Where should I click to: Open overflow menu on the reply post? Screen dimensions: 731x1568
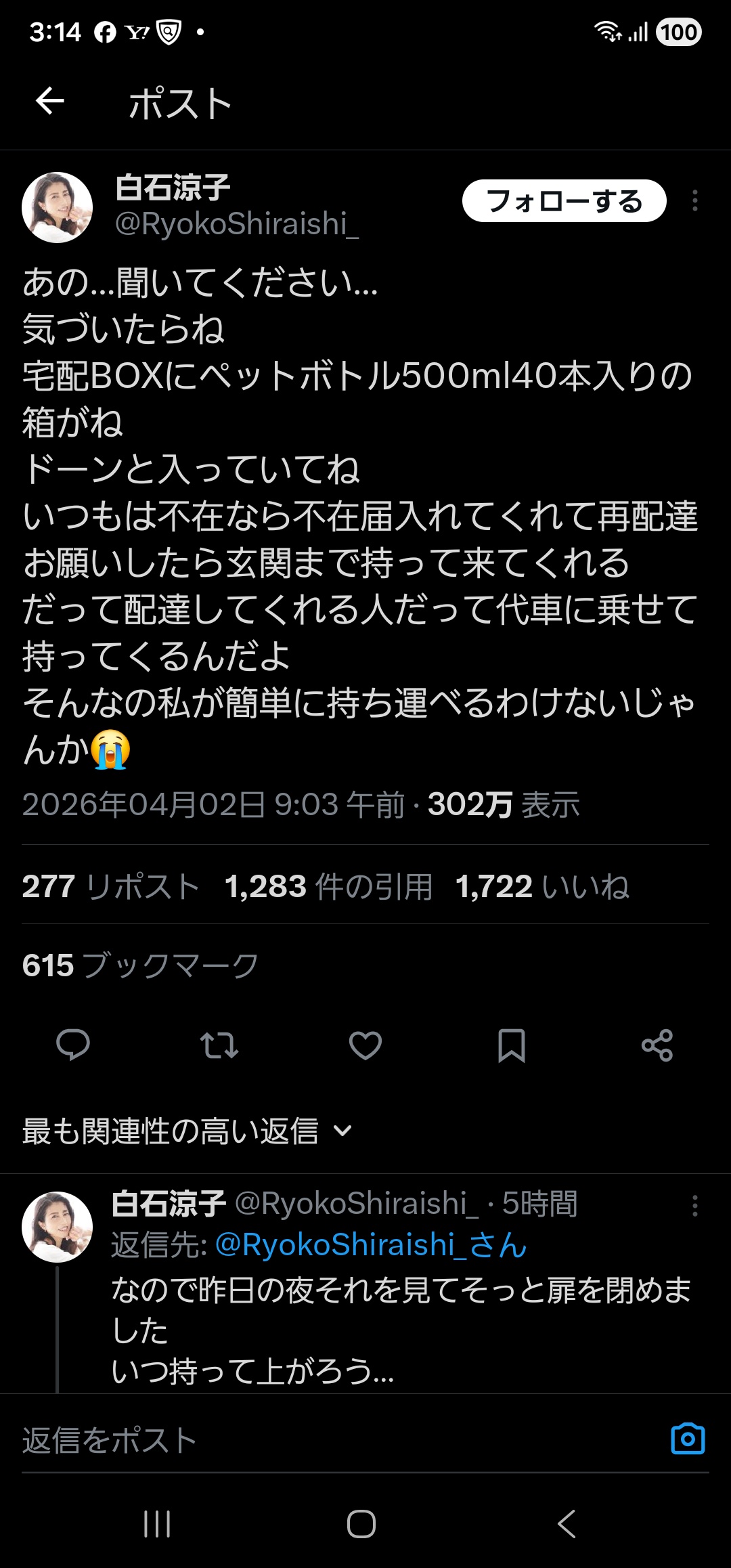pyautogui.click(x=694, y=1206)
